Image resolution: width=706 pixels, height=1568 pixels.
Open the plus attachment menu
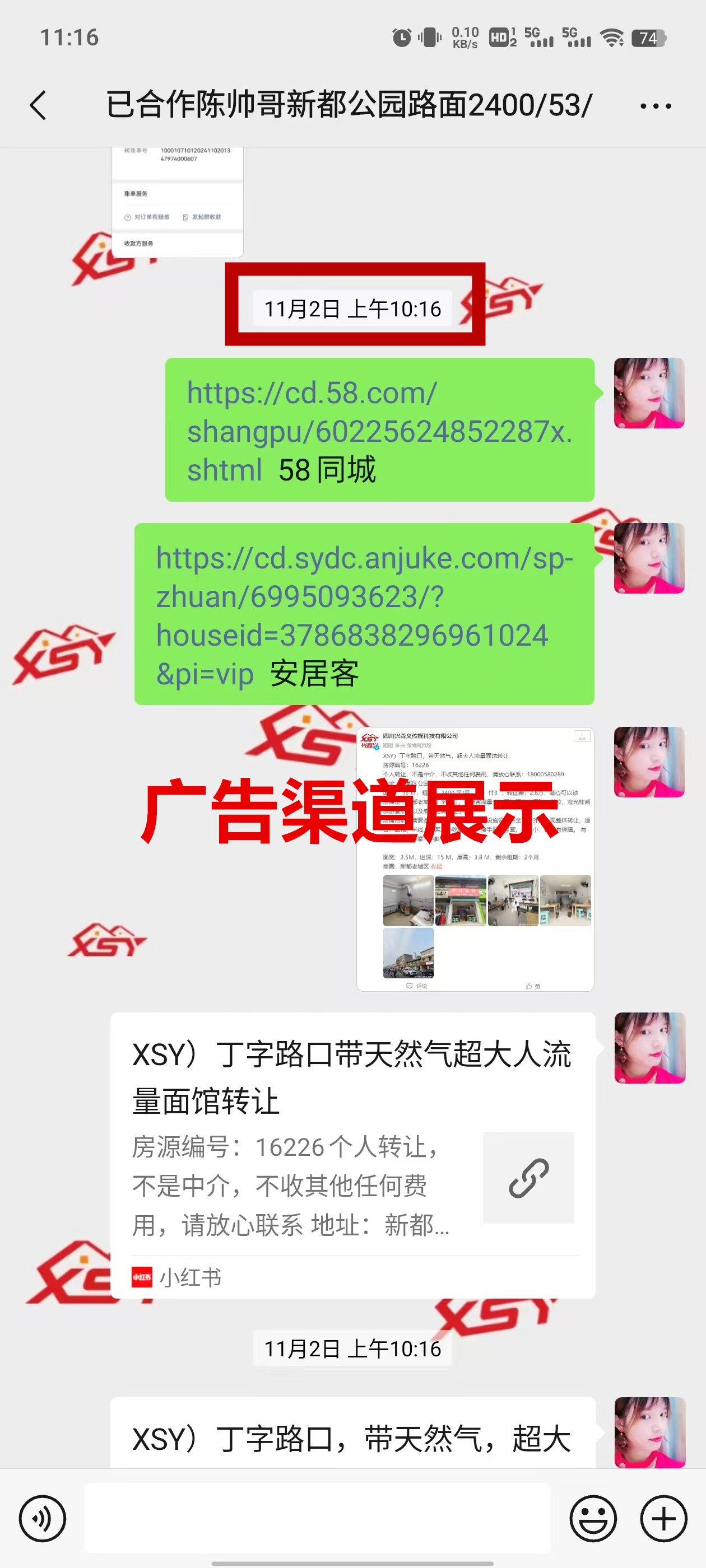pyautogui.click(x=663, y=1518)
